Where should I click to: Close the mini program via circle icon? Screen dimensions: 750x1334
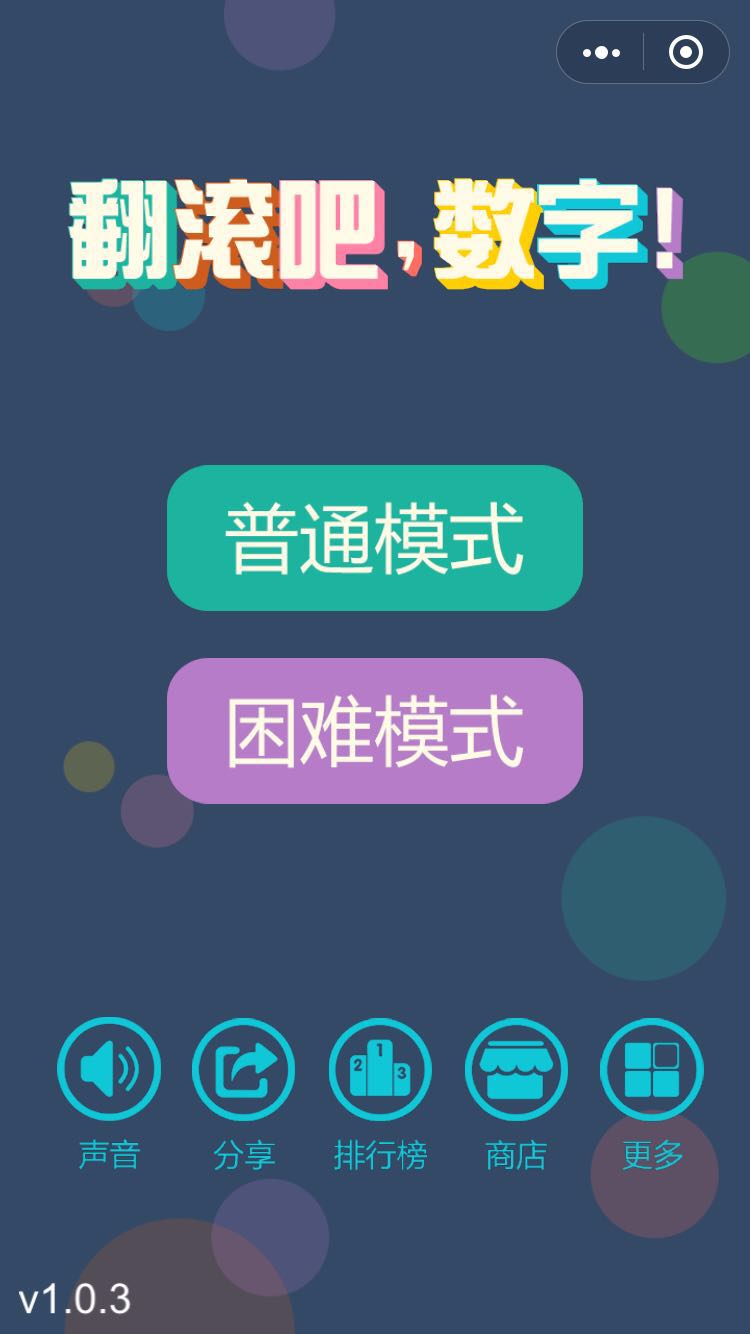click(686, 52)
